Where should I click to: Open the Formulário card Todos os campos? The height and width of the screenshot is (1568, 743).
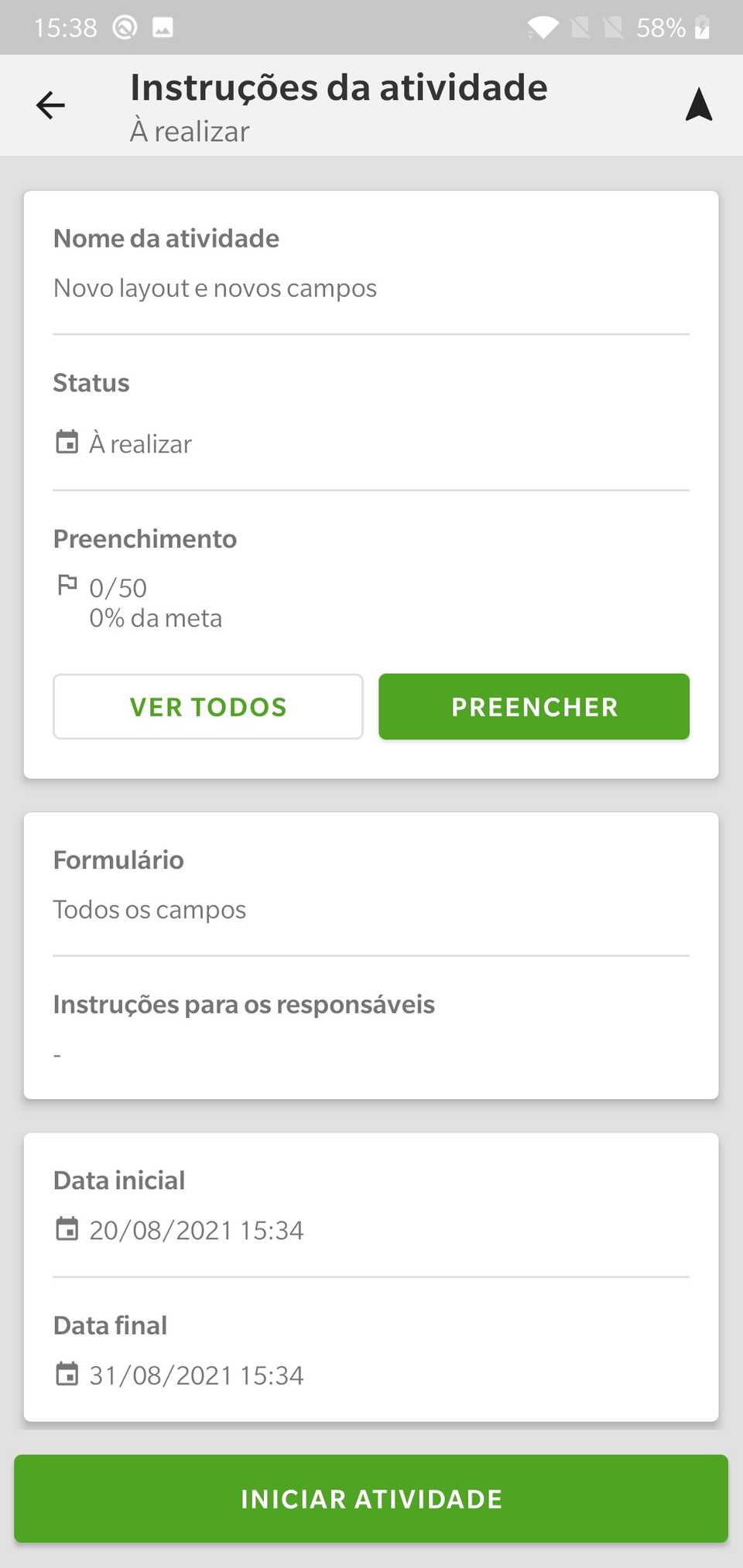click(149, 908)
